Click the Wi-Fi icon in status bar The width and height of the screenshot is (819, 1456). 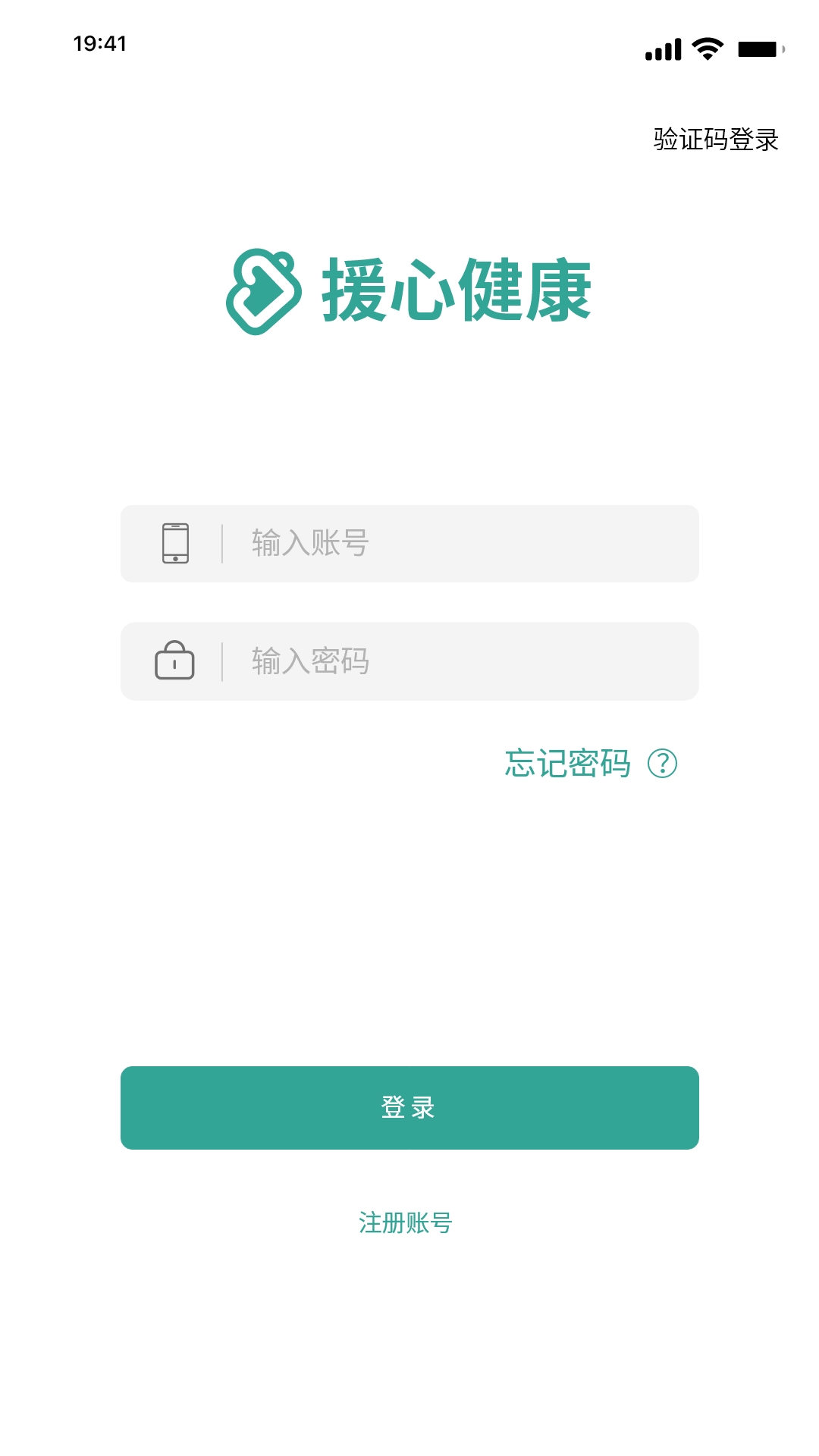coord(706,49)
